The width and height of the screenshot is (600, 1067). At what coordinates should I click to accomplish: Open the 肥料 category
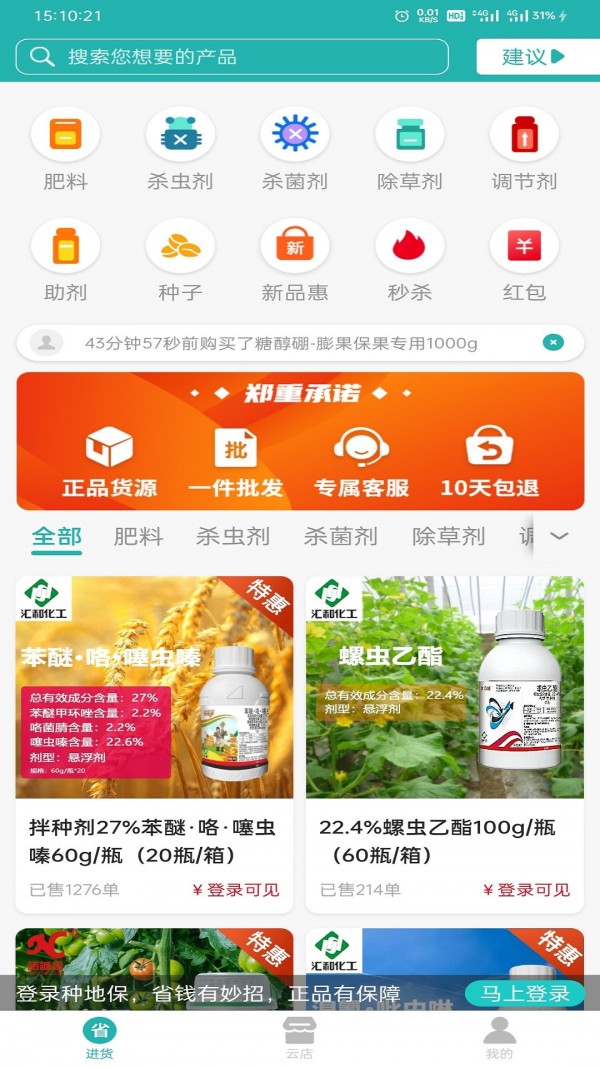click(65, 135)
